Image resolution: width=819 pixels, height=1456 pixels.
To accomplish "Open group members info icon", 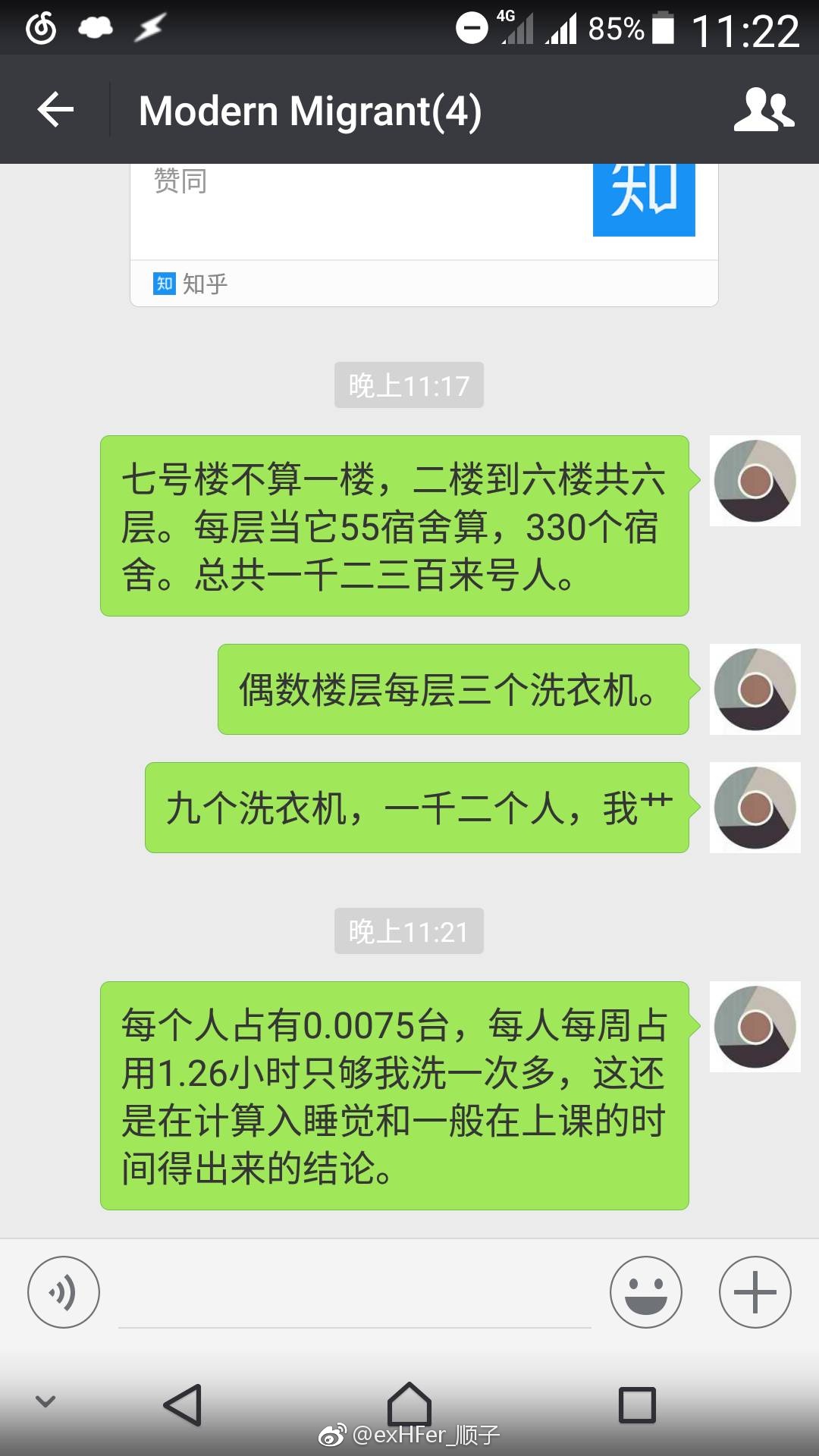I will pos(763,111).
